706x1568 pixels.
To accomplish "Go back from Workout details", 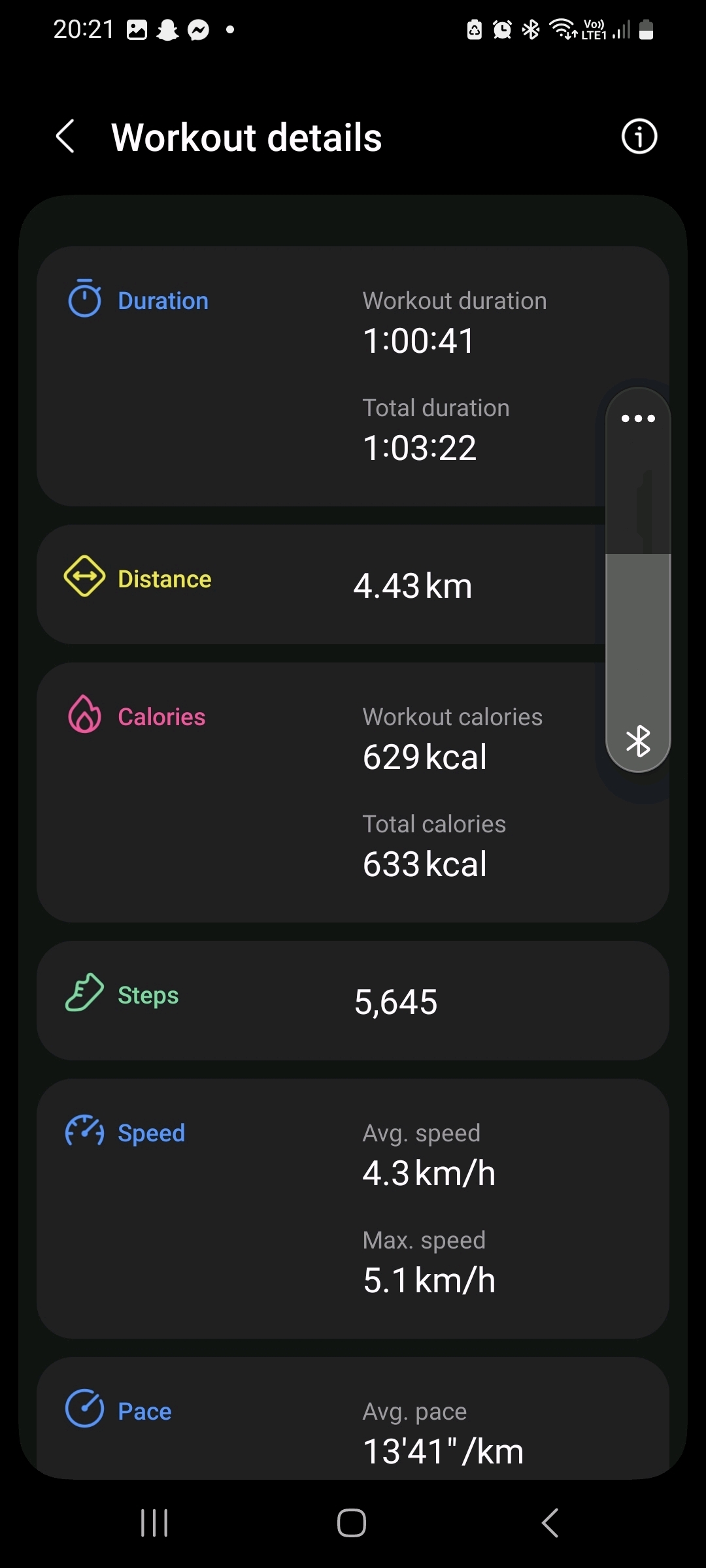I will (65, 137).
